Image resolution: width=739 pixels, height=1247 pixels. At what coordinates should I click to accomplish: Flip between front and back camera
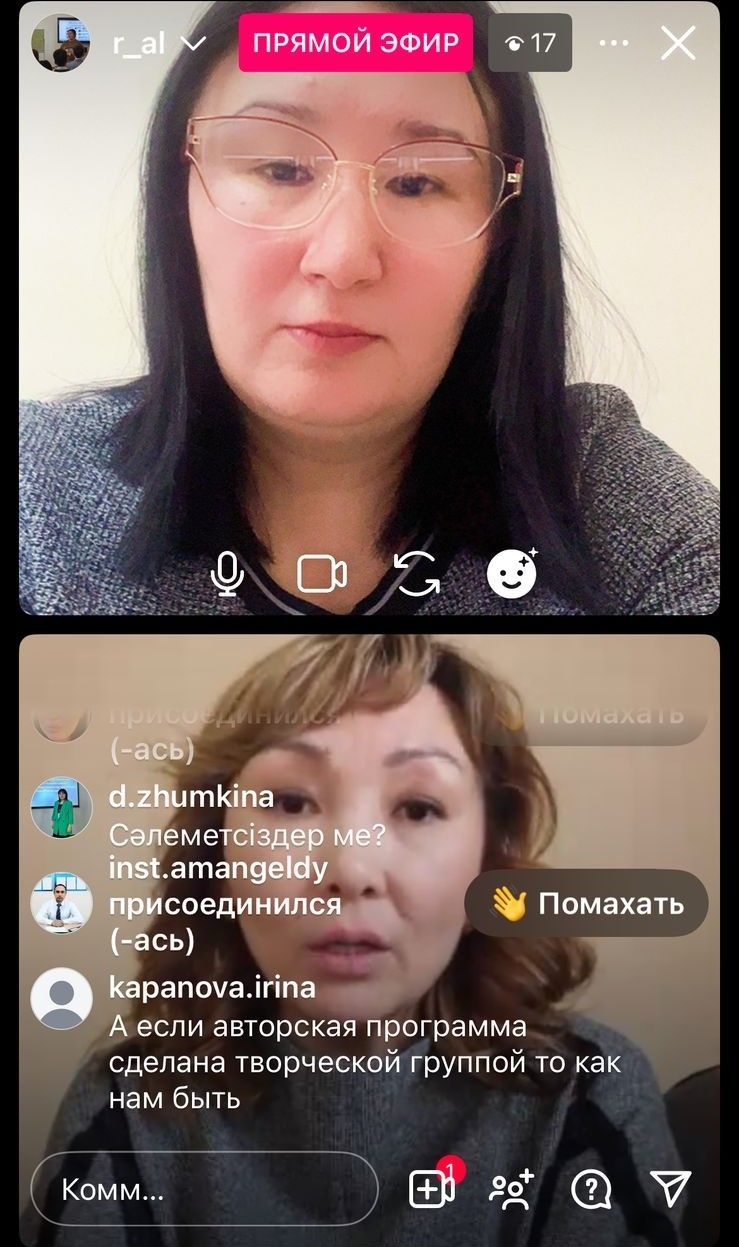pos(416,574)
